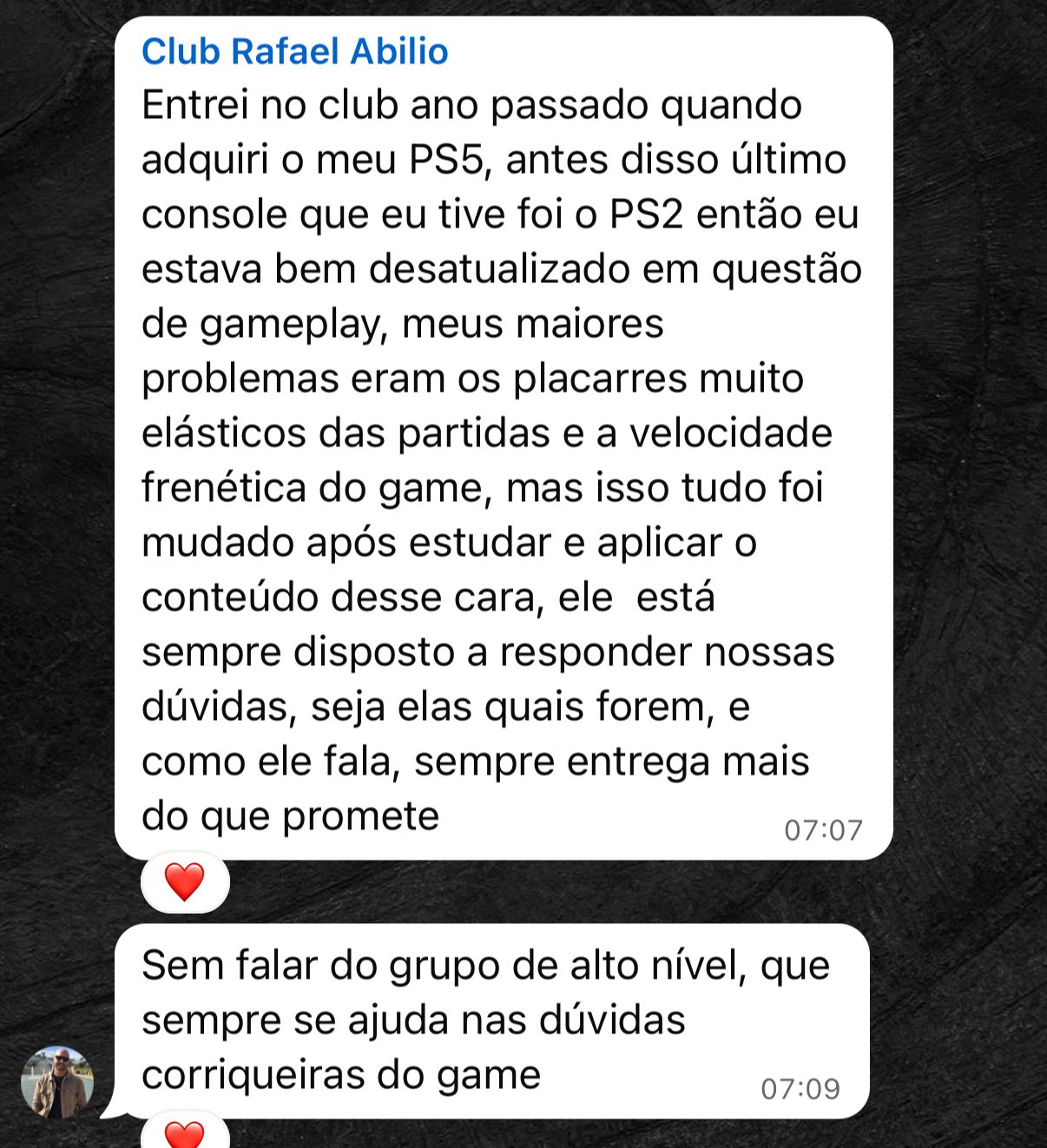Open the Club Rafael Abilio sender name

click(x=294, y=52)
